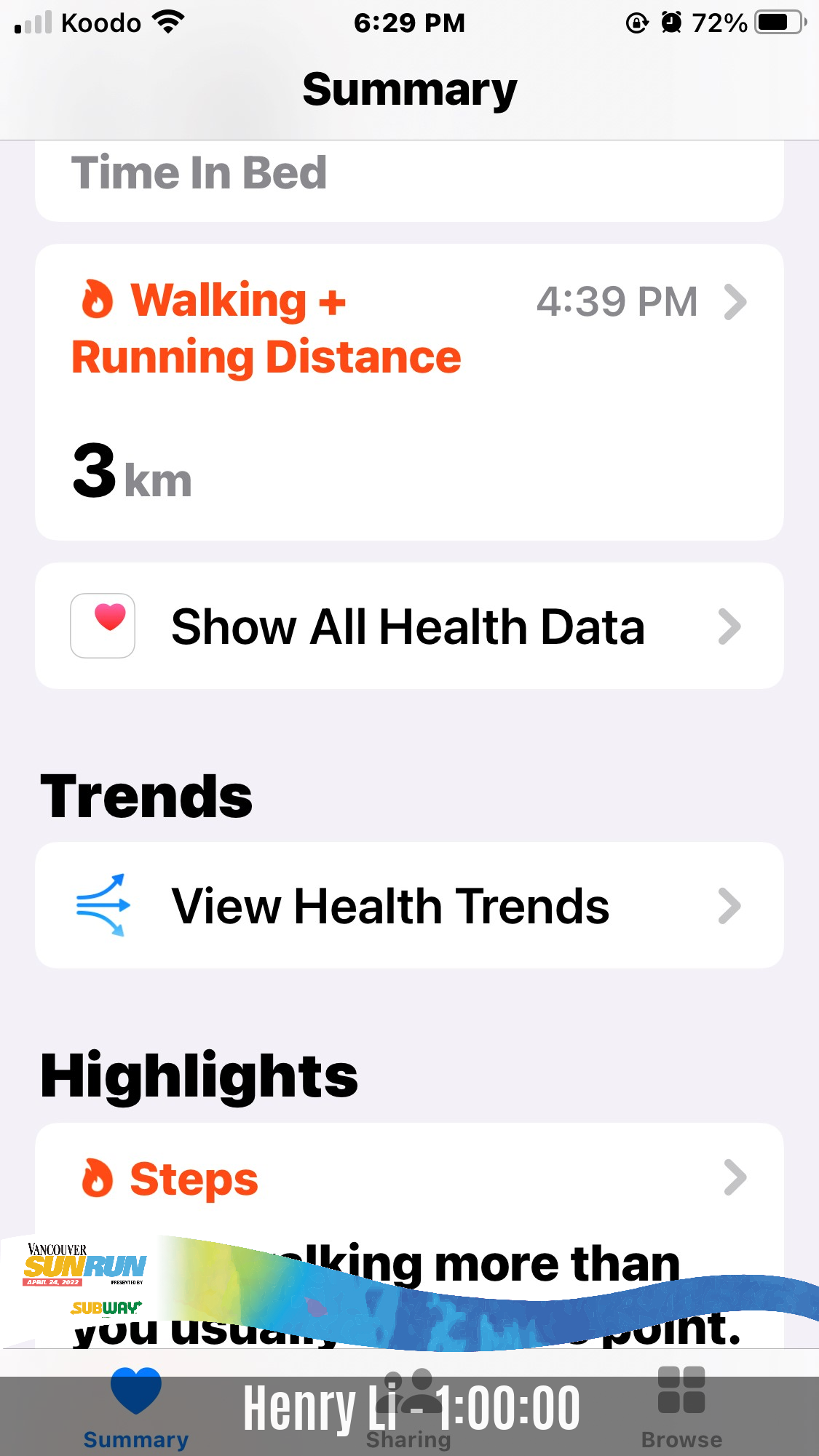The height and width of the screenshot is (1456, 819).
Task: Switch to the Sharing tab
Action: [x=409, y=1408]
